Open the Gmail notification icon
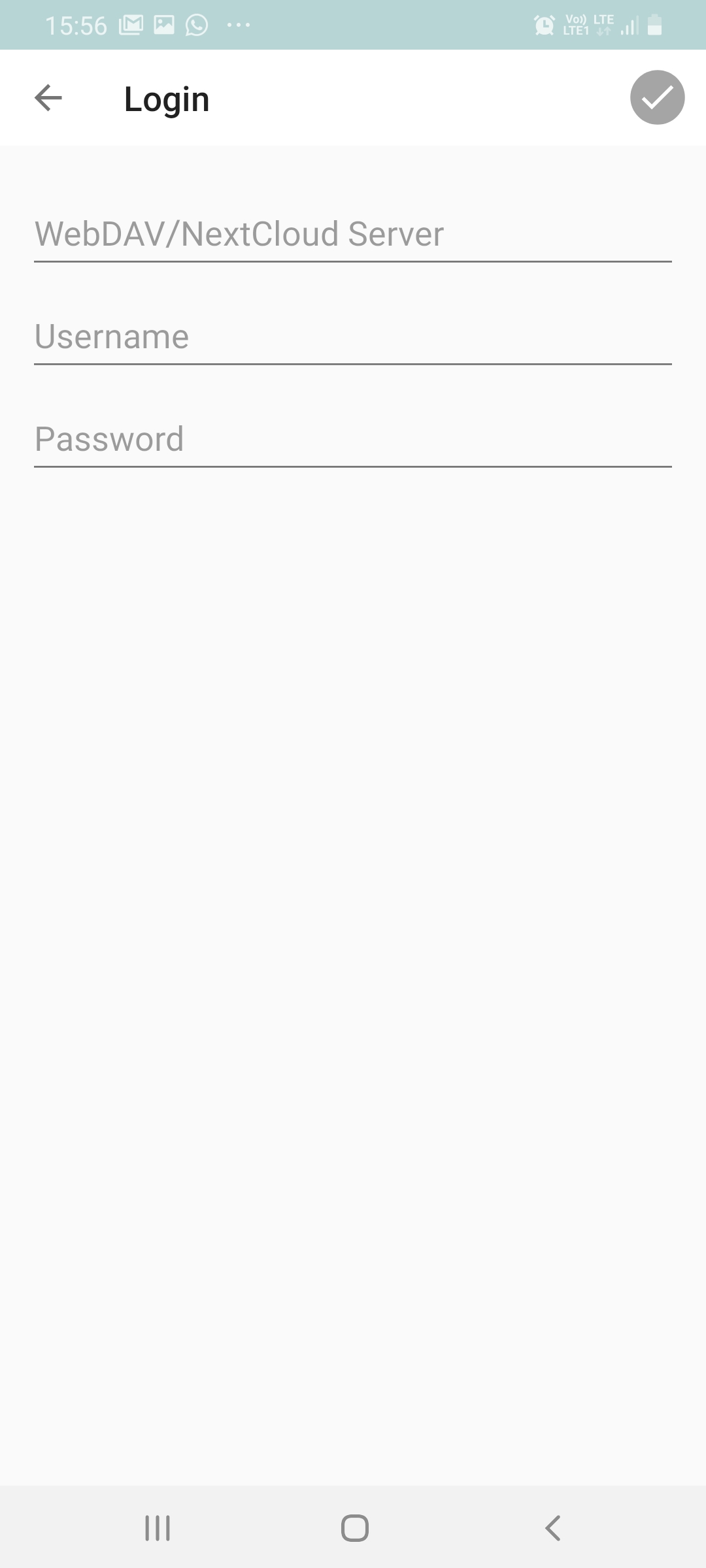Viewport: 706px width, 1568px height. 131,24
